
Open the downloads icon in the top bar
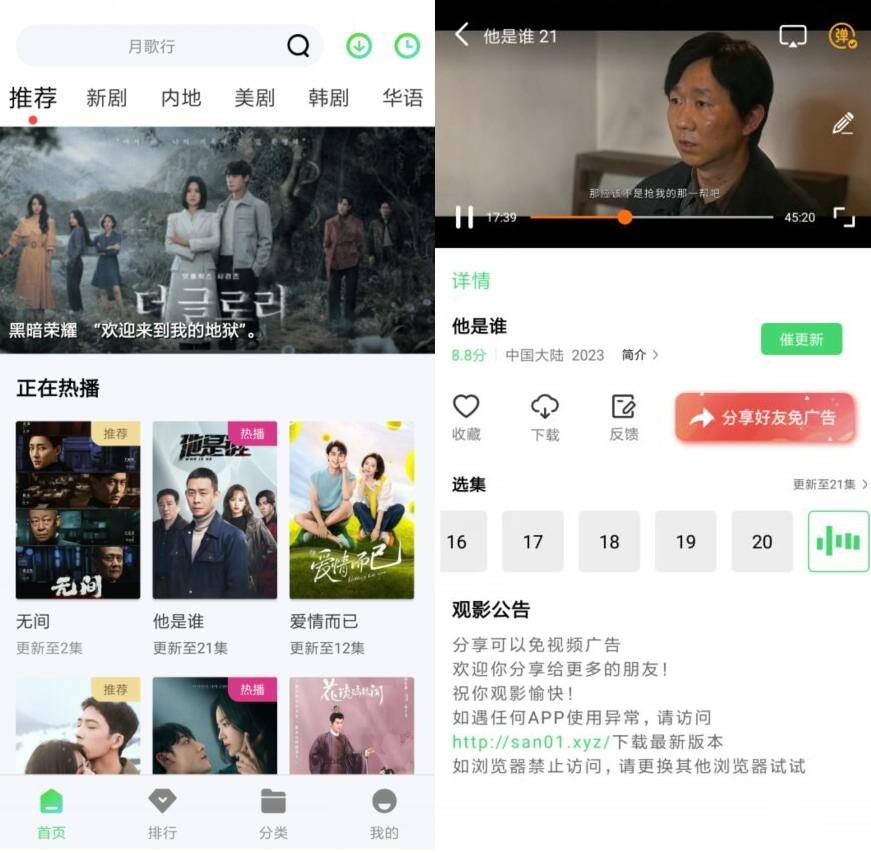point(359,46)
